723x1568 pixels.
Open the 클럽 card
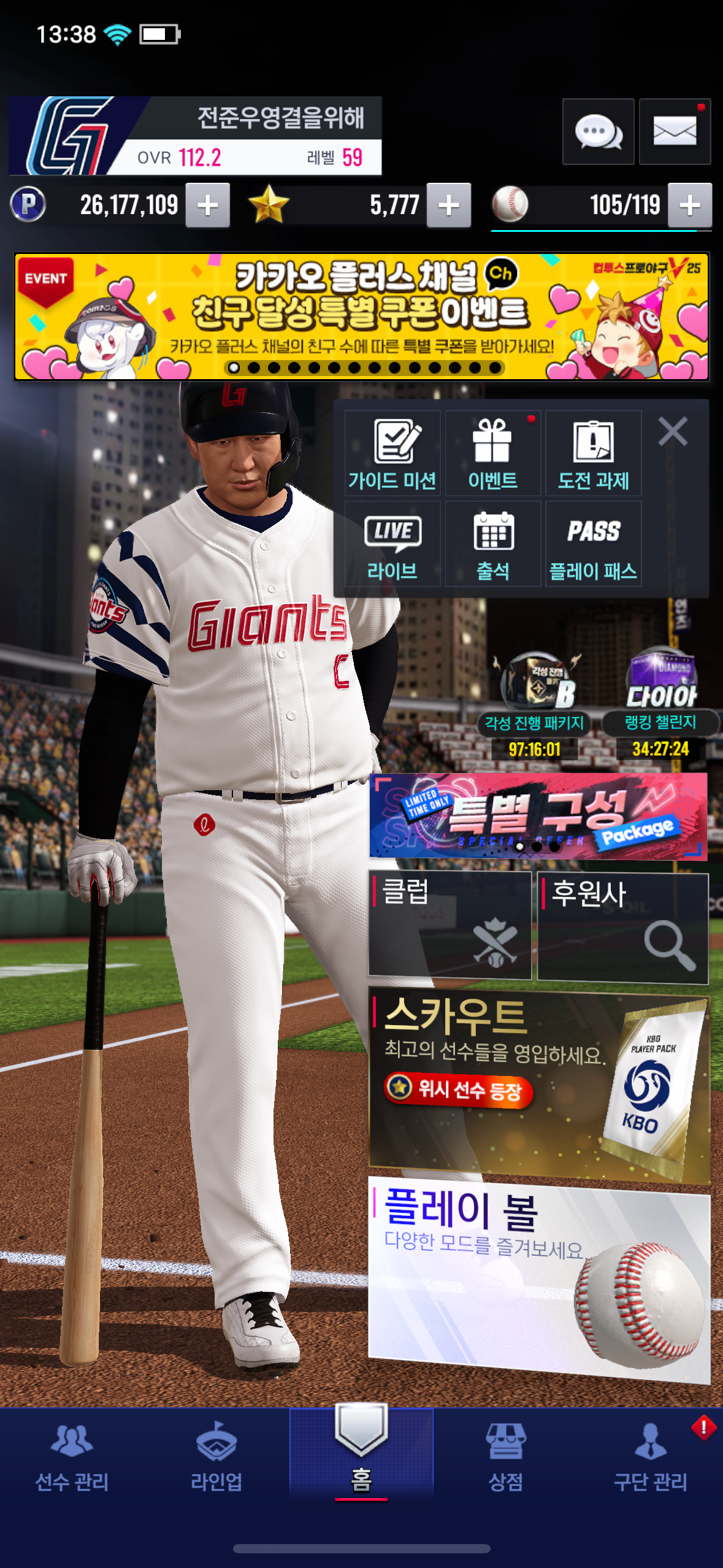tap(449, 925)
